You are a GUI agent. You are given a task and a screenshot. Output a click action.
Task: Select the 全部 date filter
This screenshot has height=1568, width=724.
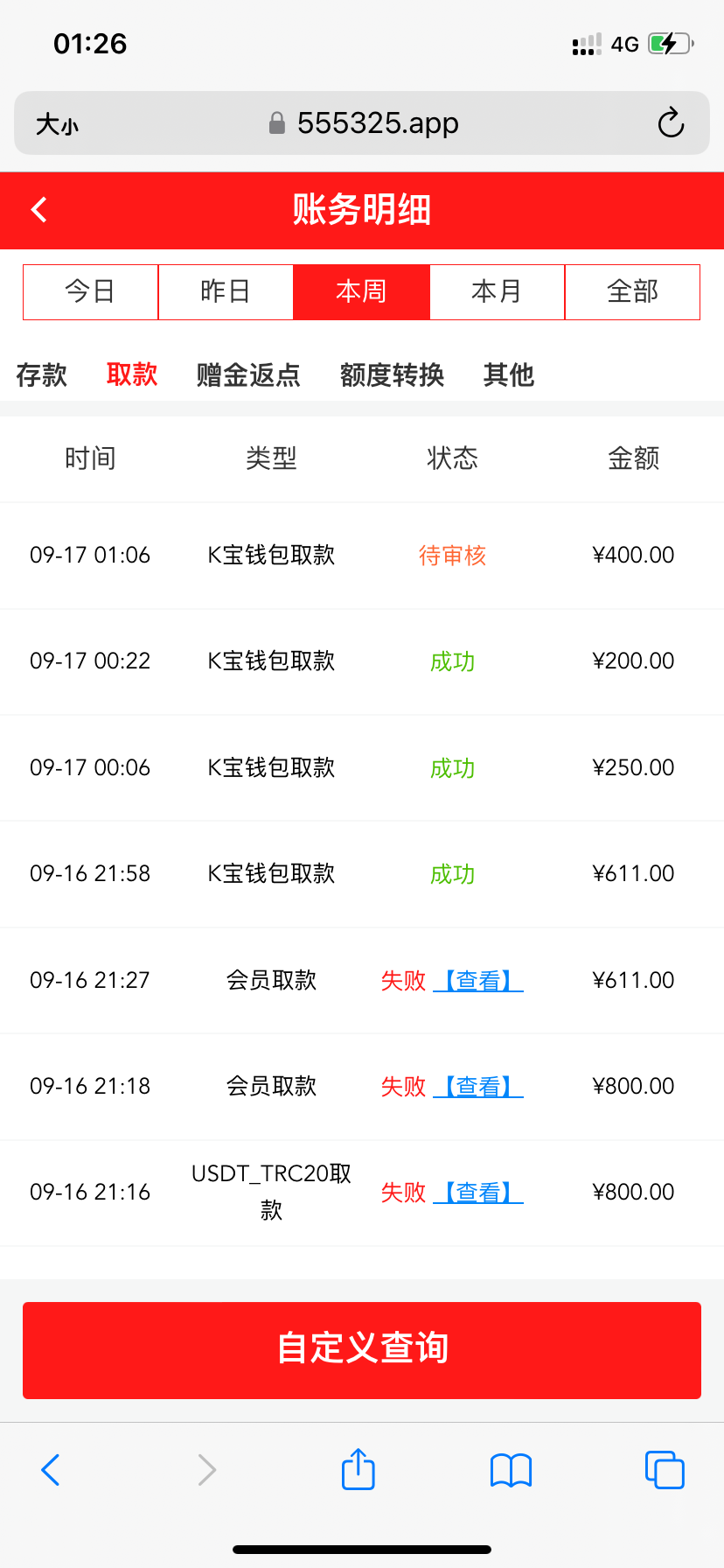(632, 291)
